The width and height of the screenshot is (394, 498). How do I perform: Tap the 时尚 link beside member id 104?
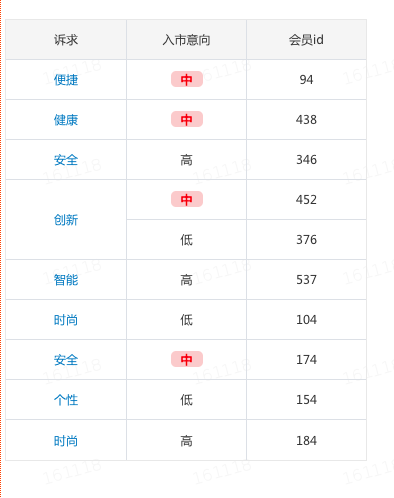coord(66,320)
